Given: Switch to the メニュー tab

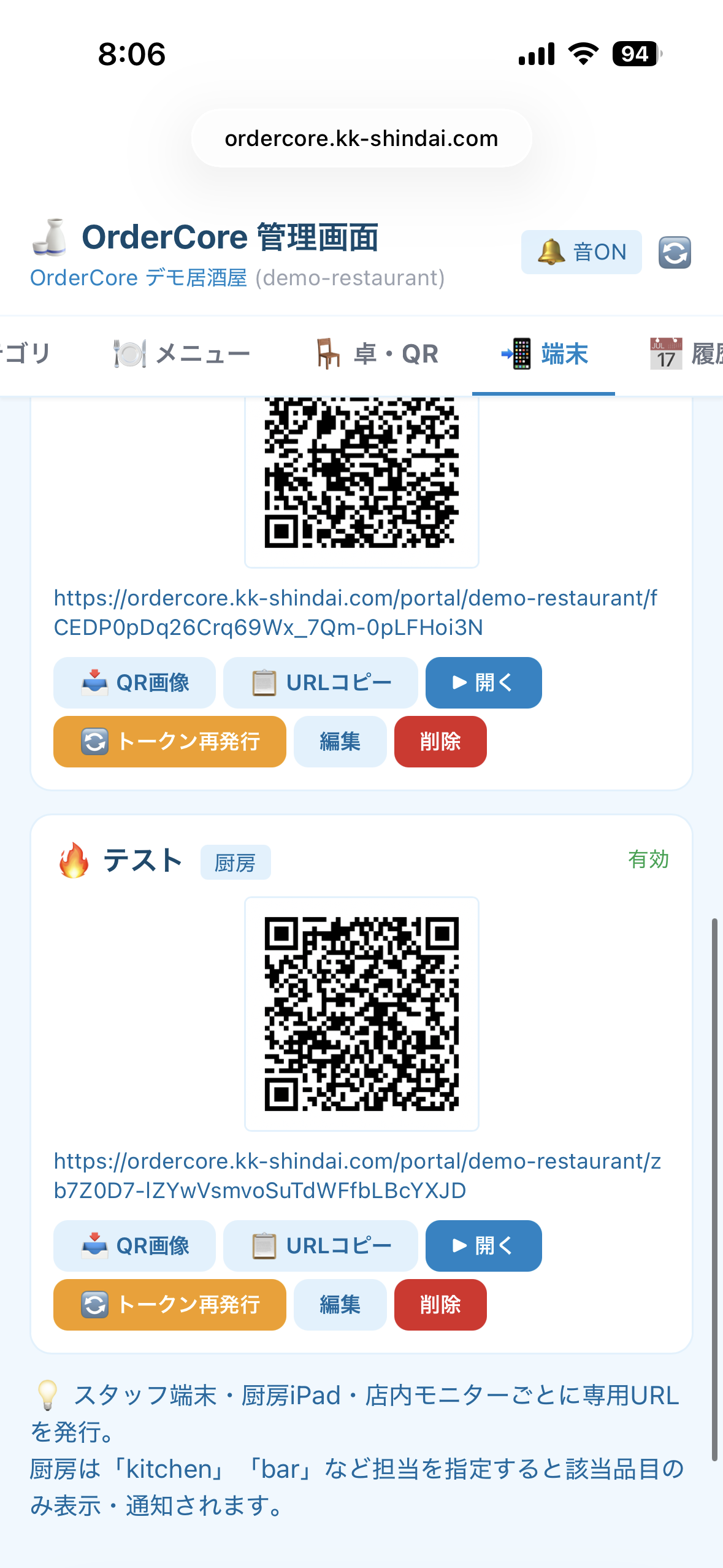Looking at the screenshot, I should pyautogui.click(x=182, y=354).
